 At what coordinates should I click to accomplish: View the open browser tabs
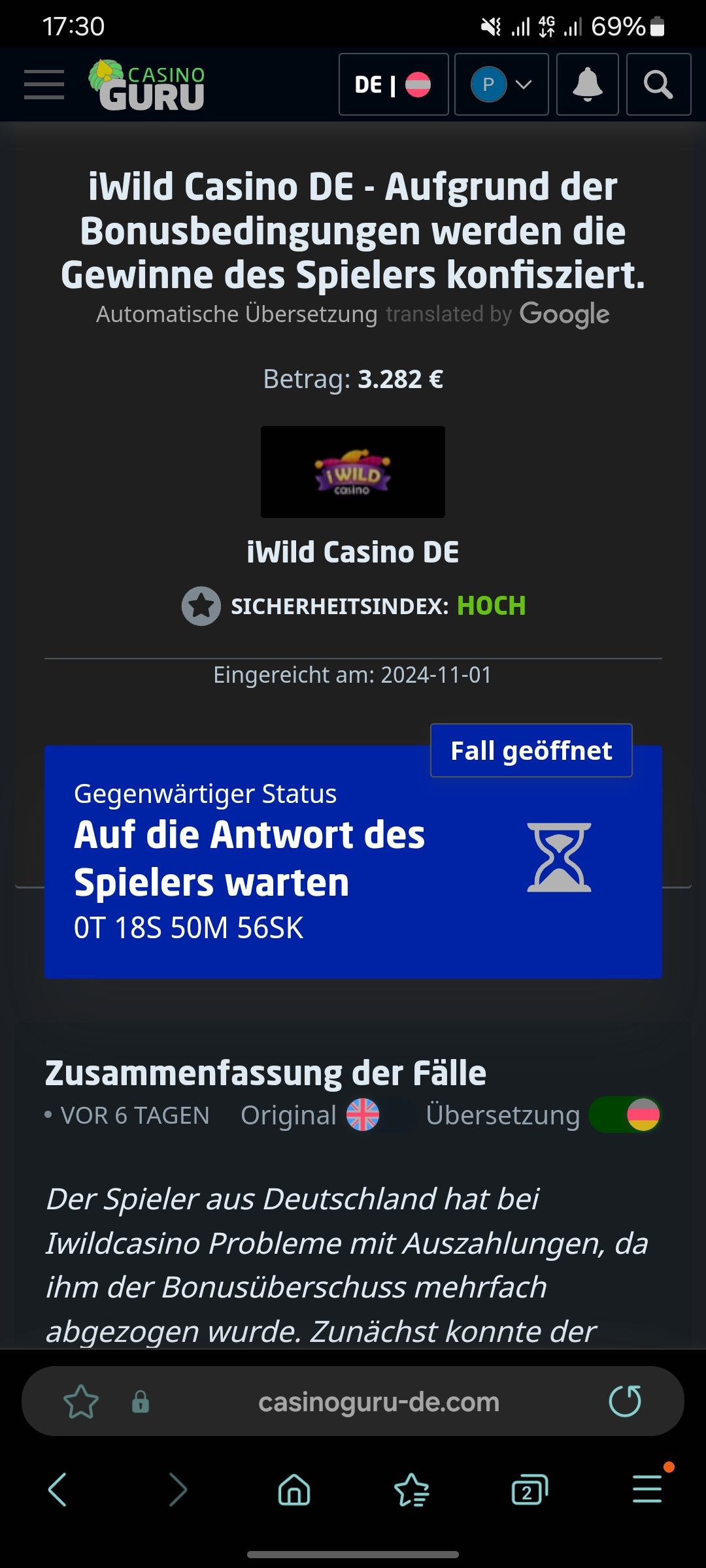tap(529, 1490)
